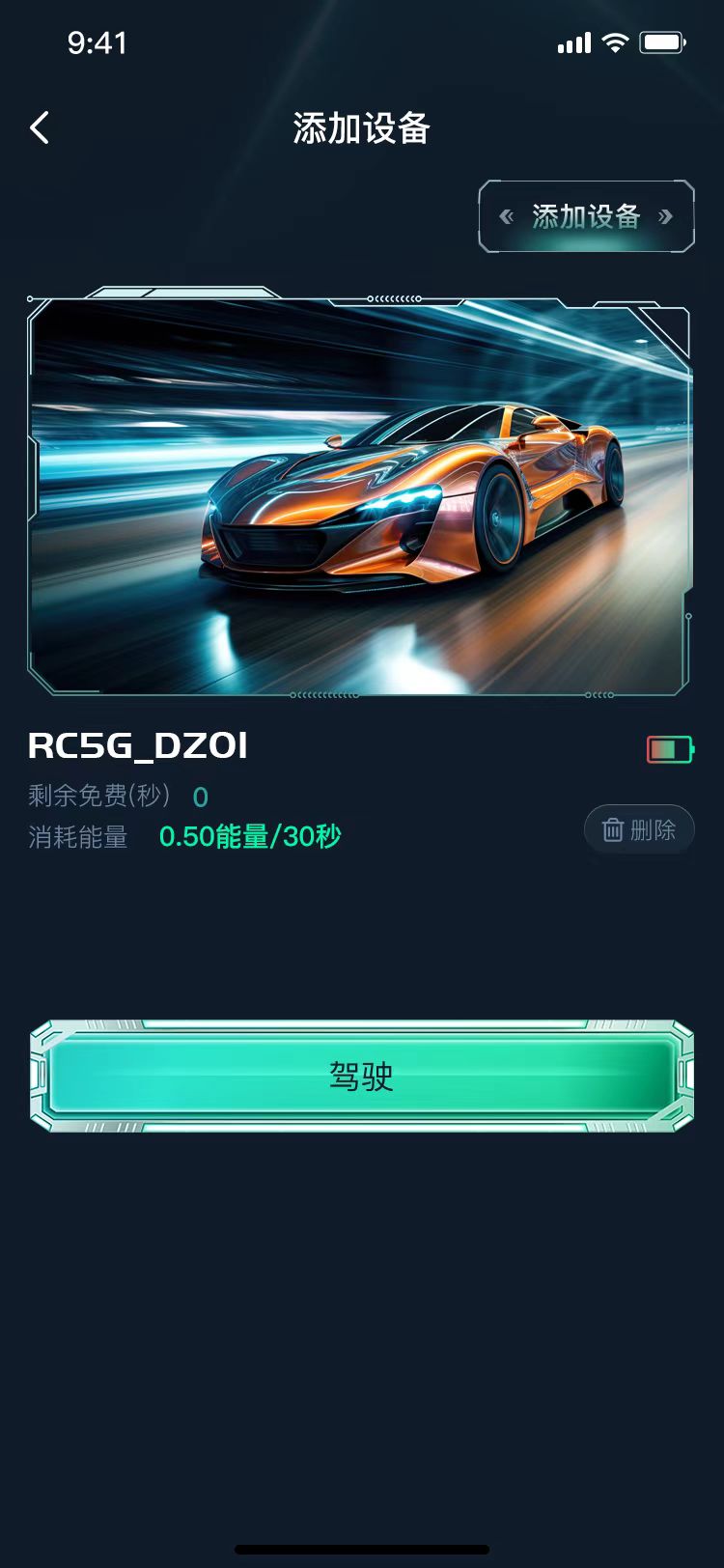
Task: Delete the RC5G_DZ01 device with 删除
Action: coord(639,829)
